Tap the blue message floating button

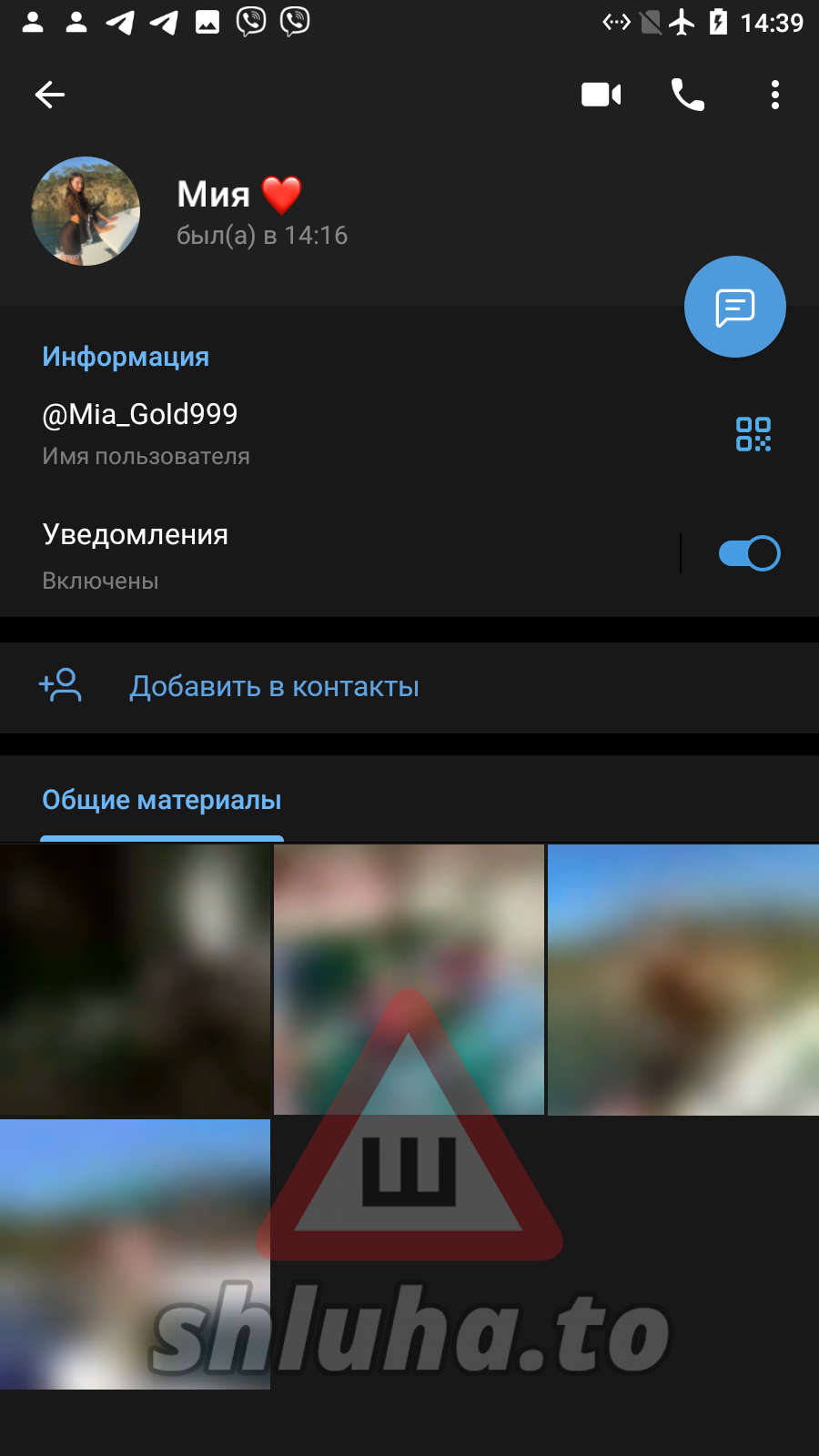pos(734,307)
